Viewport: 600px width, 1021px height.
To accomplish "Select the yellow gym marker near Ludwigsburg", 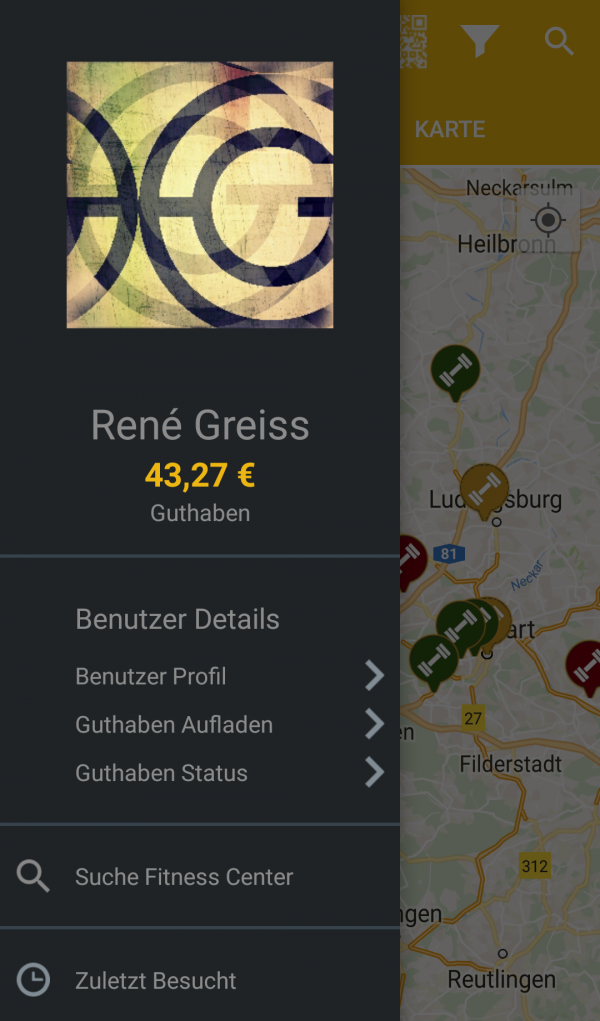I will point(484,488).
